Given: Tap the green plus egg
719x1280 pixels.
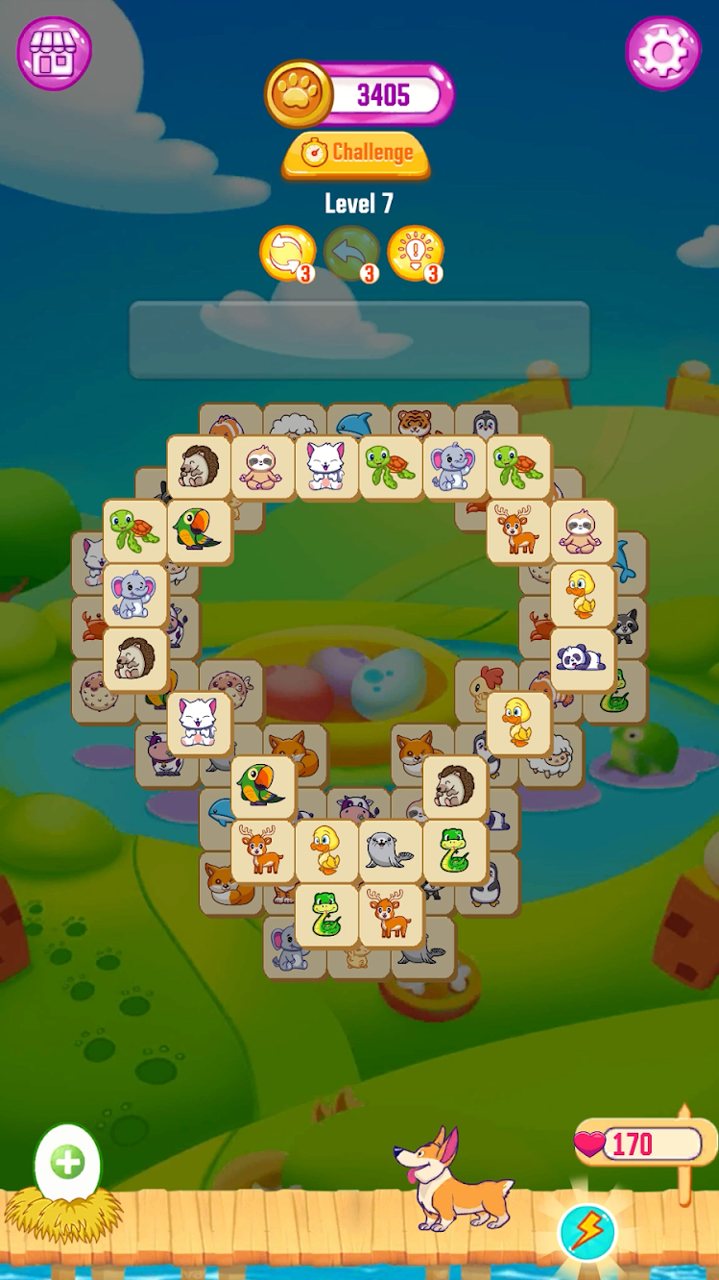Looking at the screenshot, I should click(68, 1164).
